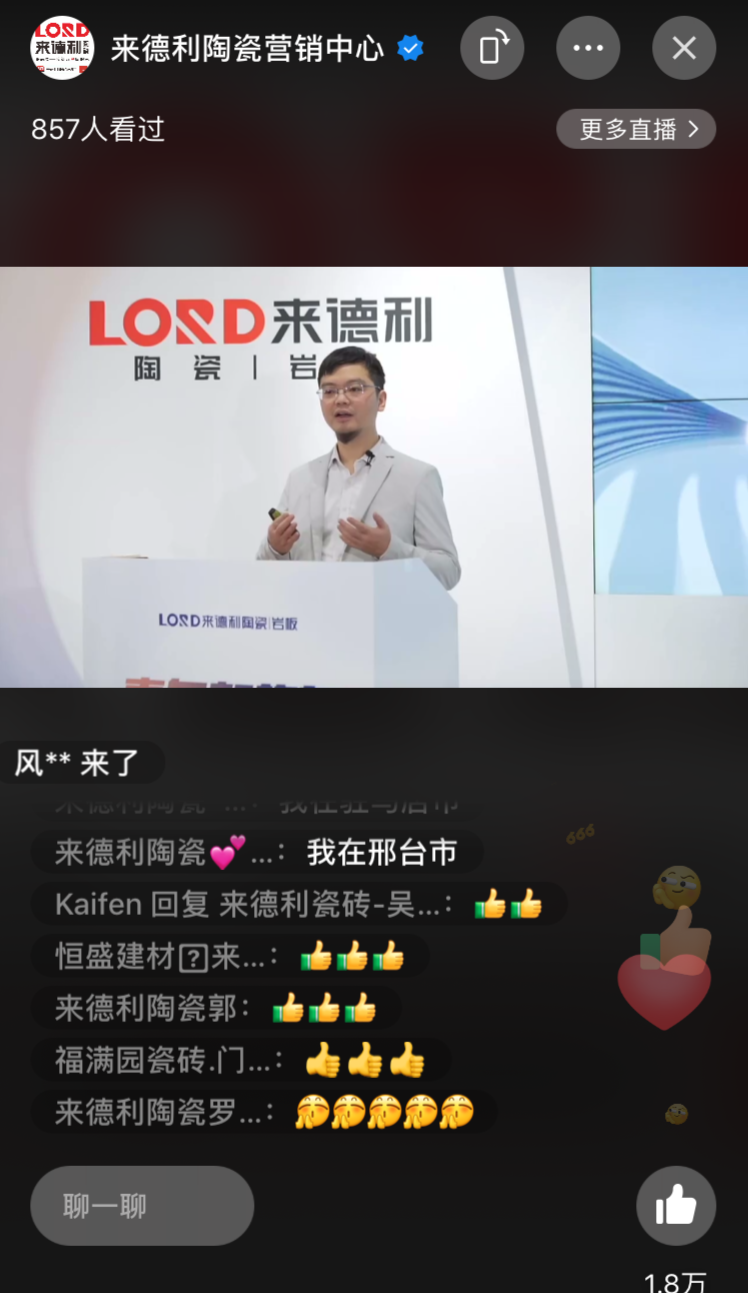Like the stream with the thumbs-up button
This screenshot has width=748, height=1293.
click(x=676, y=1206)
